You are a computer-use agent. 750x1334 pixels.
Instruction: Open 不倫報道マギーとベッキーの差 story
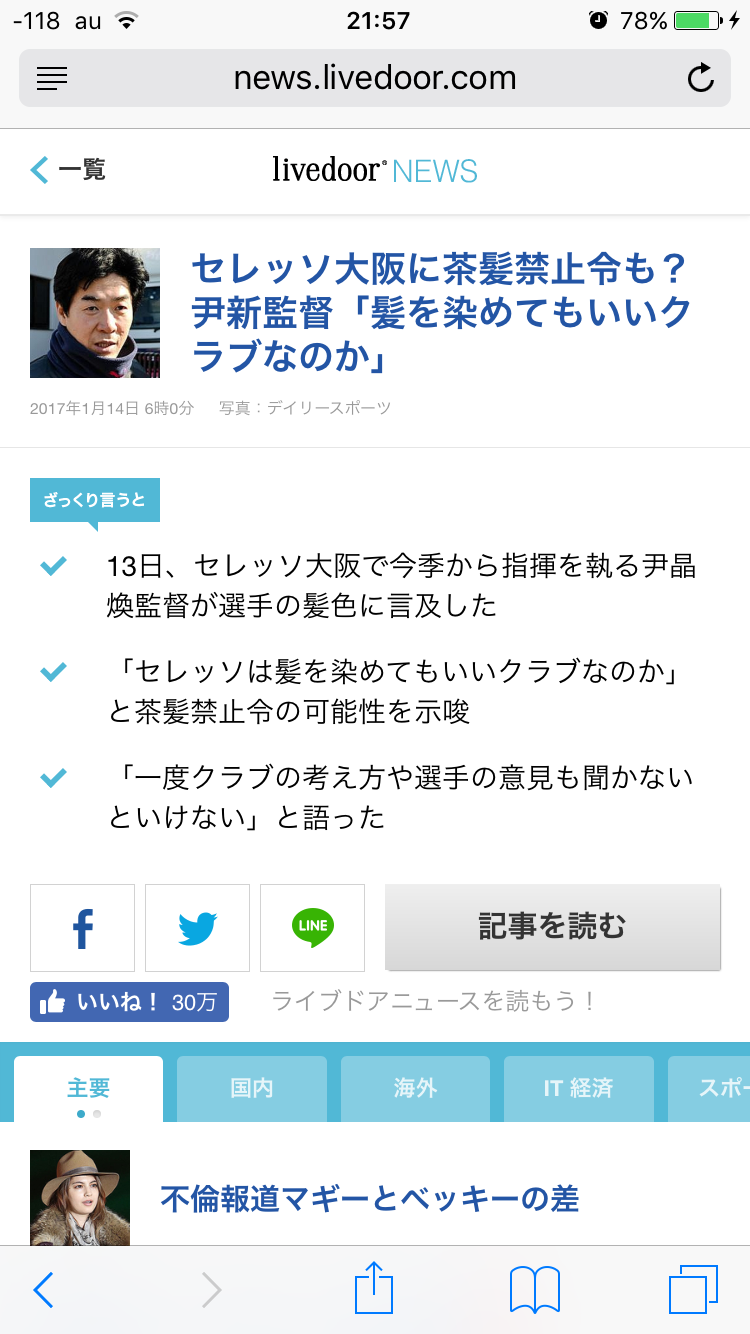pyautogui.click(x=370, y=1198)
